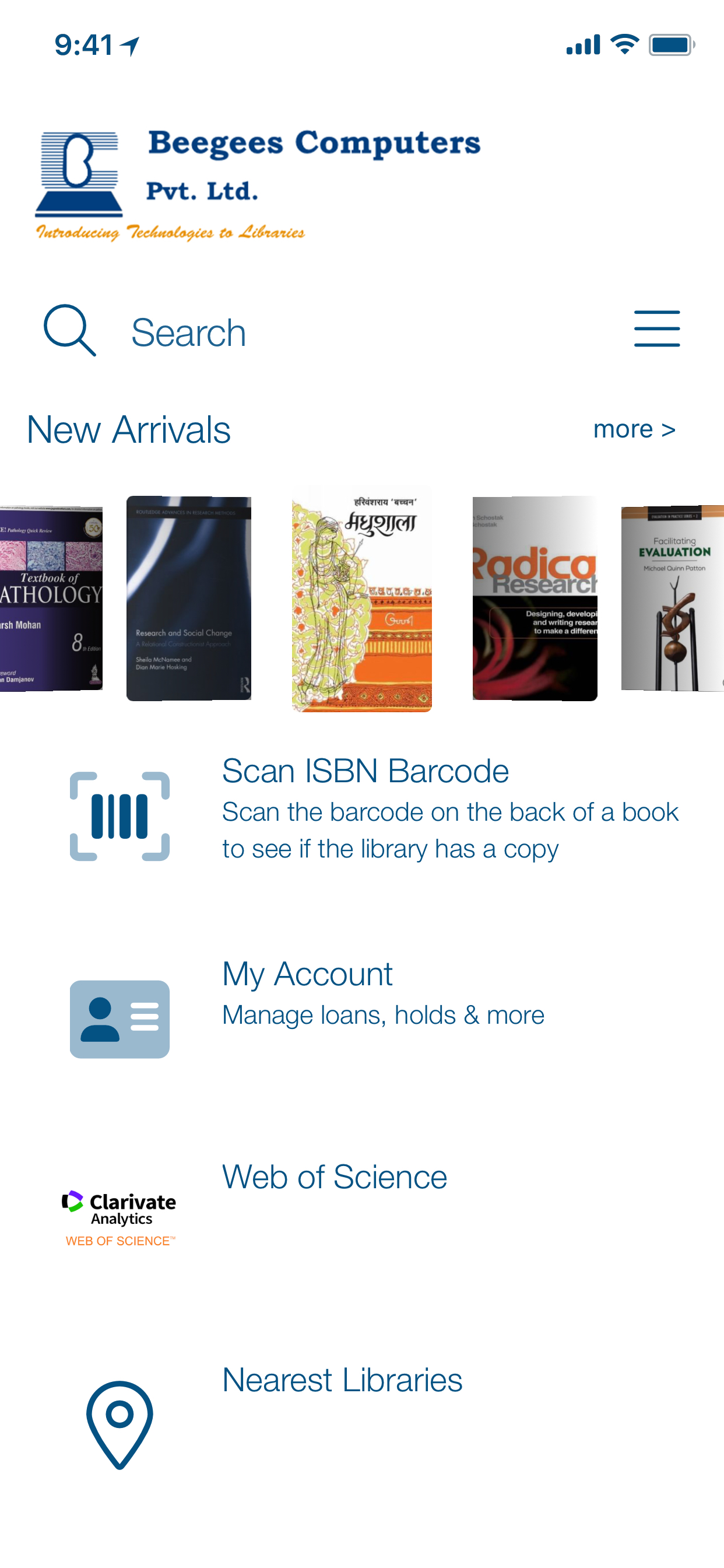This screenshot has width=724, height=1568.
Task: Select the Madhushala book cover
Action: click(x=361, y=598)
